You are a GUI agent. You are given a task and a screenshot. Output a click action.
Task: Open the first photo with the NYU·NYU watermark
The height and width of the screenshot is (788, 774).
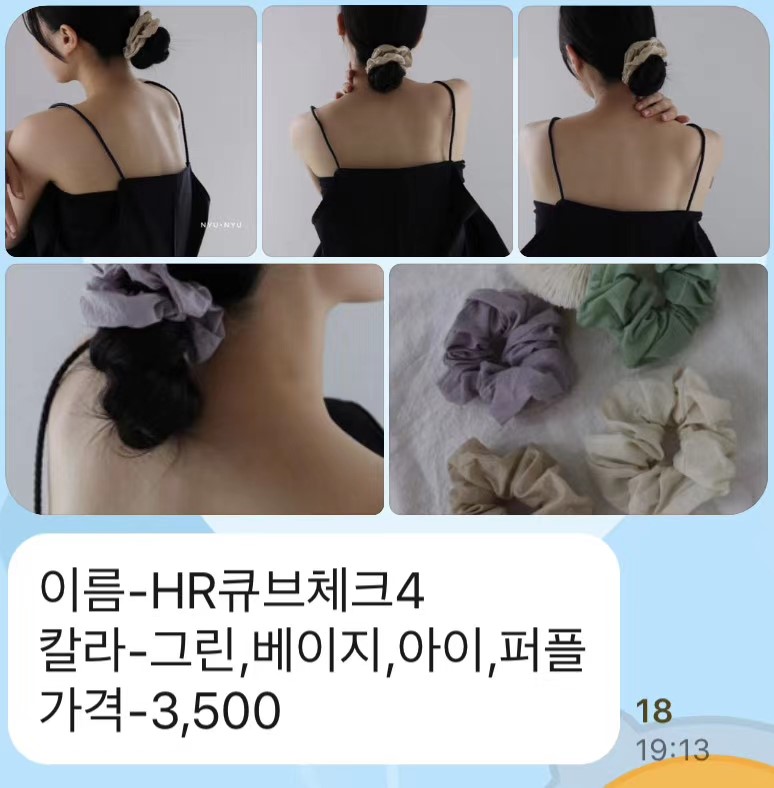point(131,131)
